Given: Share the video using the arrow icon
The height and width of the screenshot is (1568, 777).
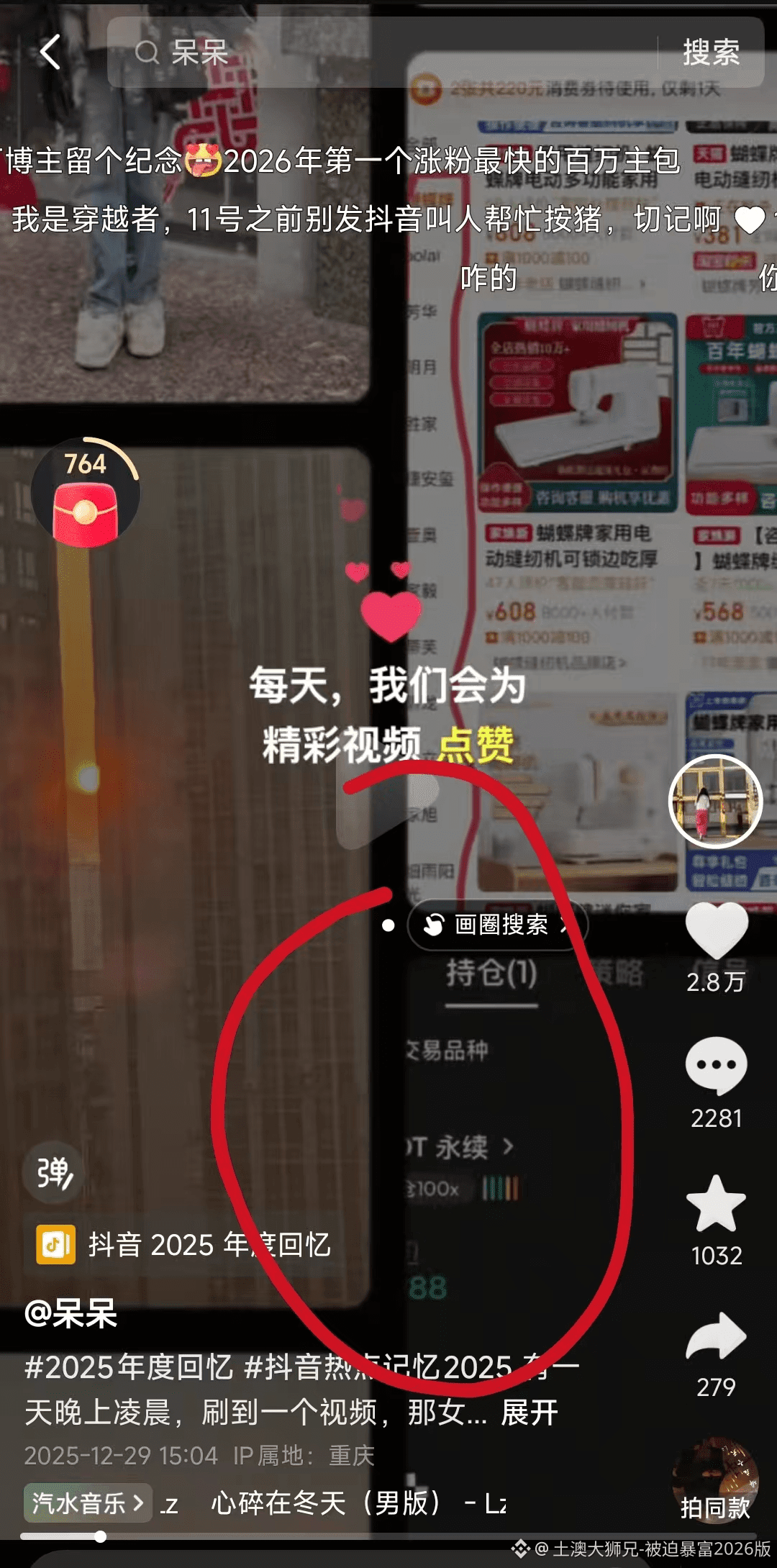Looking at the screenshot, I should click(716, 1338).
